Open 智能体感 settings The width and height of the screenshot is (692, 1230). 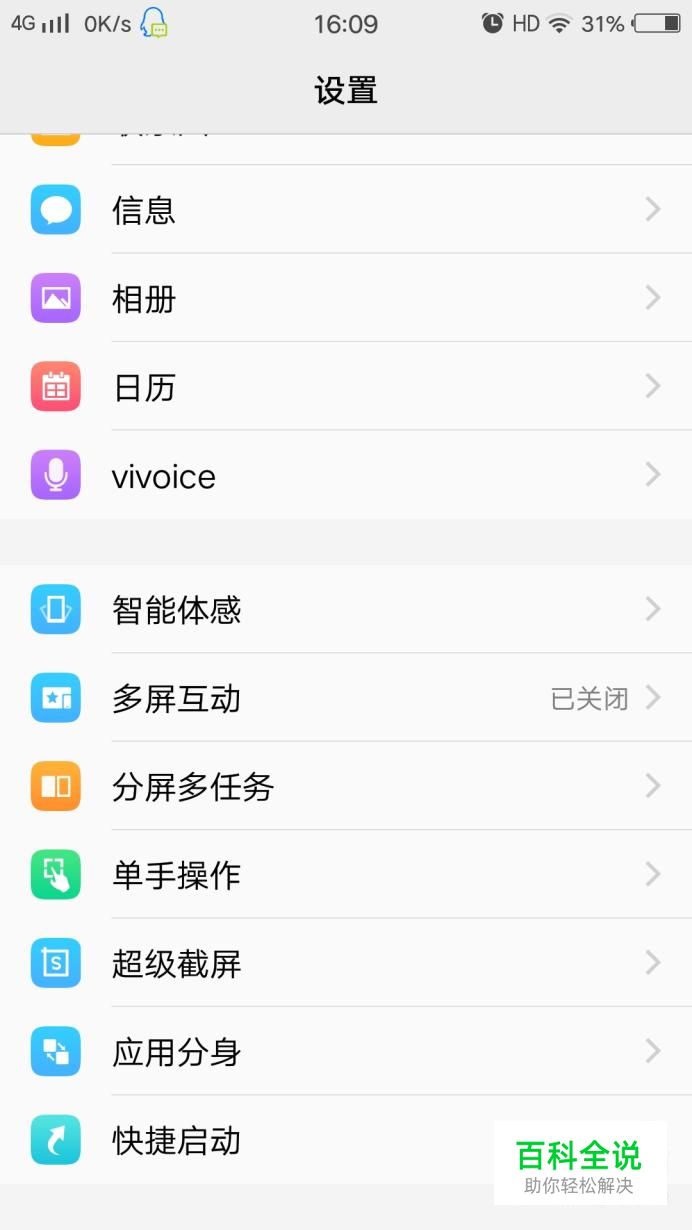(x=345, y=610)
